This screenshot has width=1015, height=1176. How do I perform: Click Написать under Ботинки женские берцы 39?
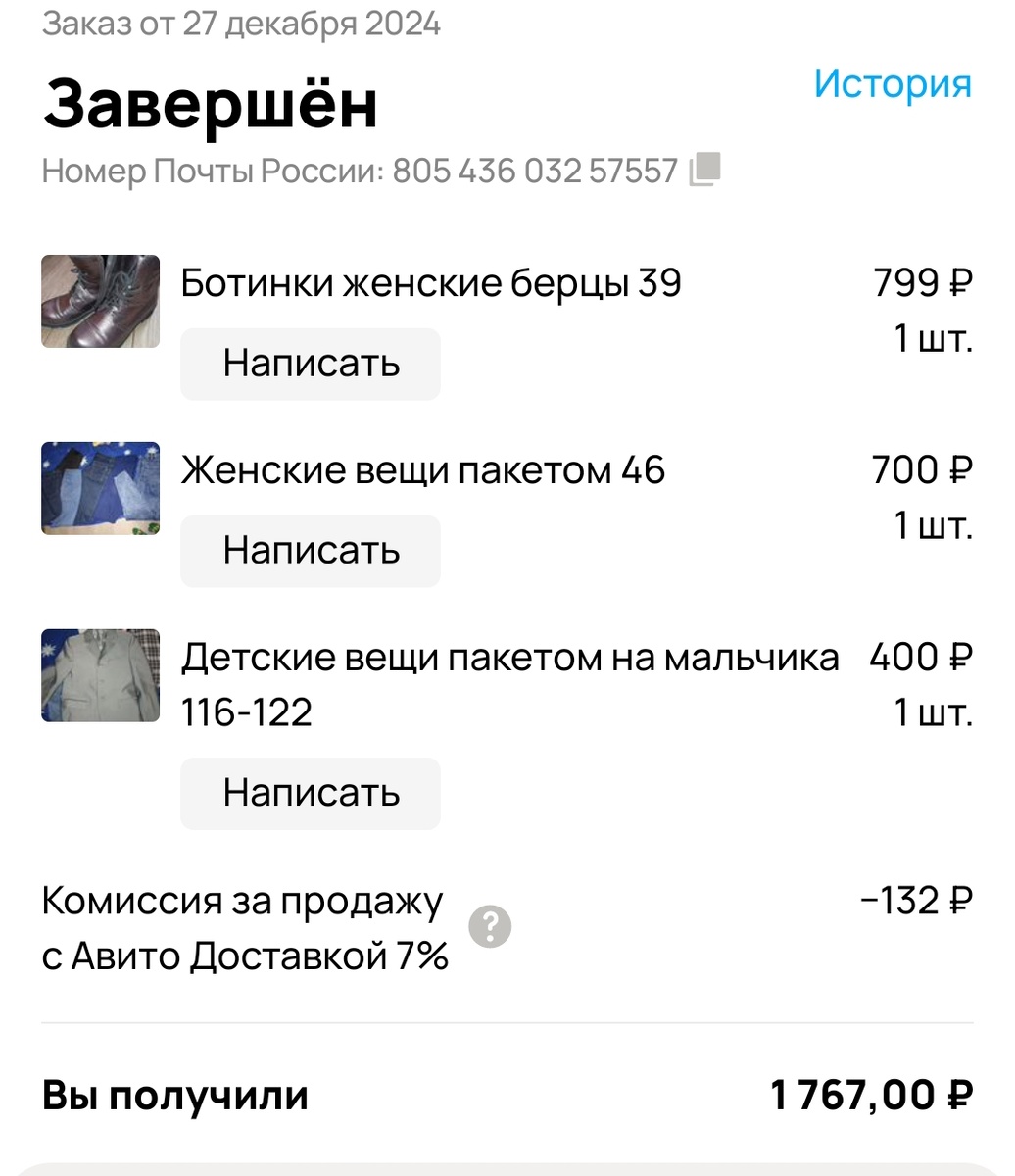coord(310,364)
